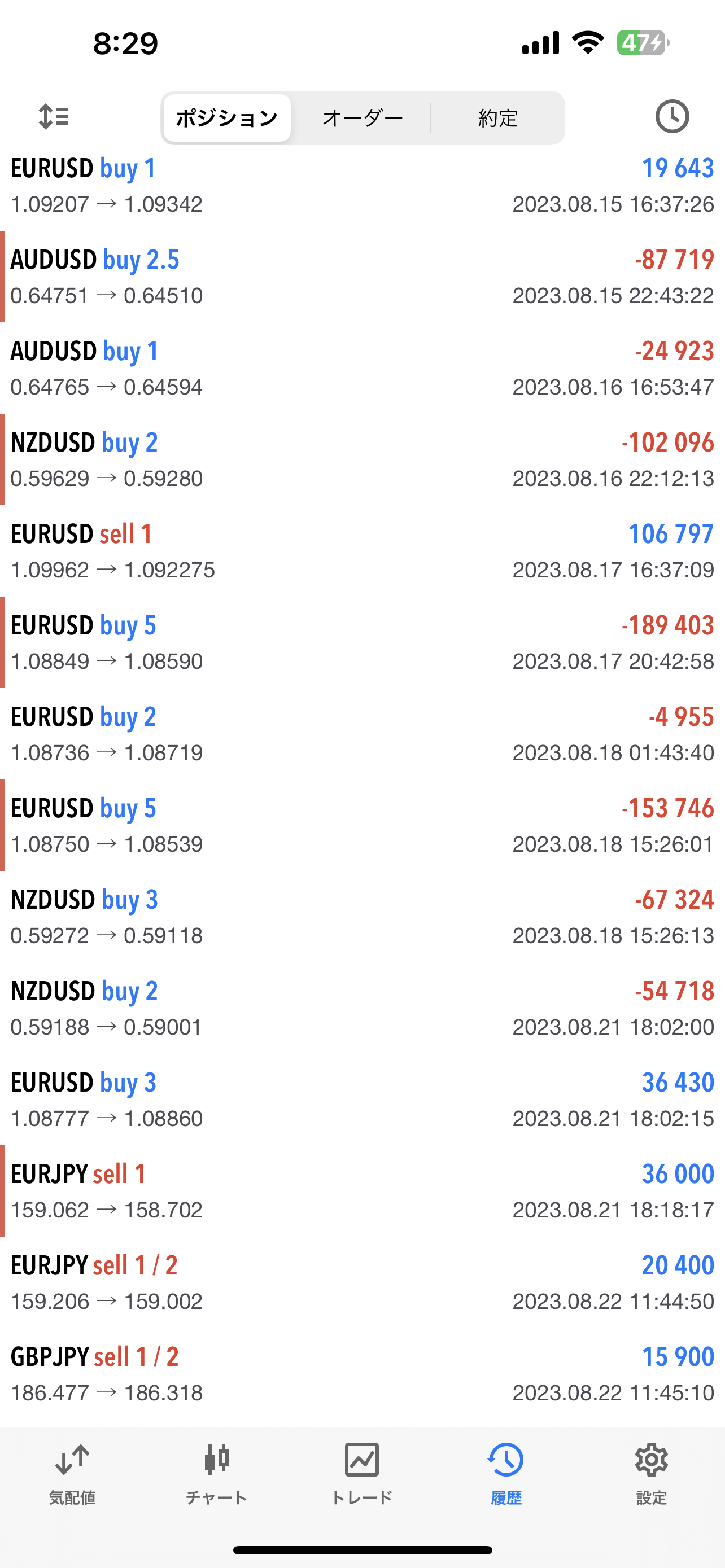Viewport: 725px width, 1568px height.
Task: Select the ポジション segment
Action: [x=227, y=118]
